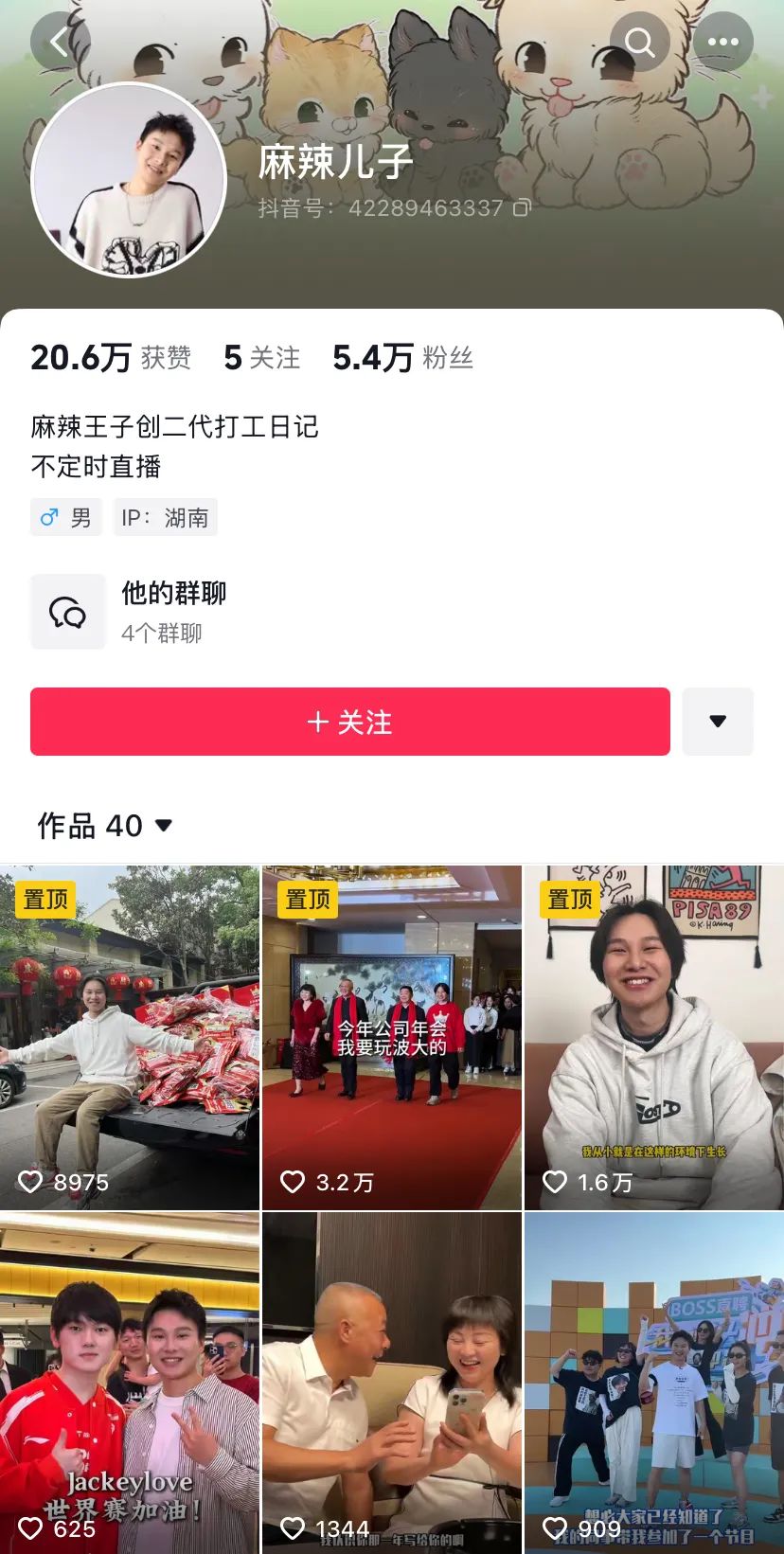Follow this user with the 关注 button

point(350,722)
